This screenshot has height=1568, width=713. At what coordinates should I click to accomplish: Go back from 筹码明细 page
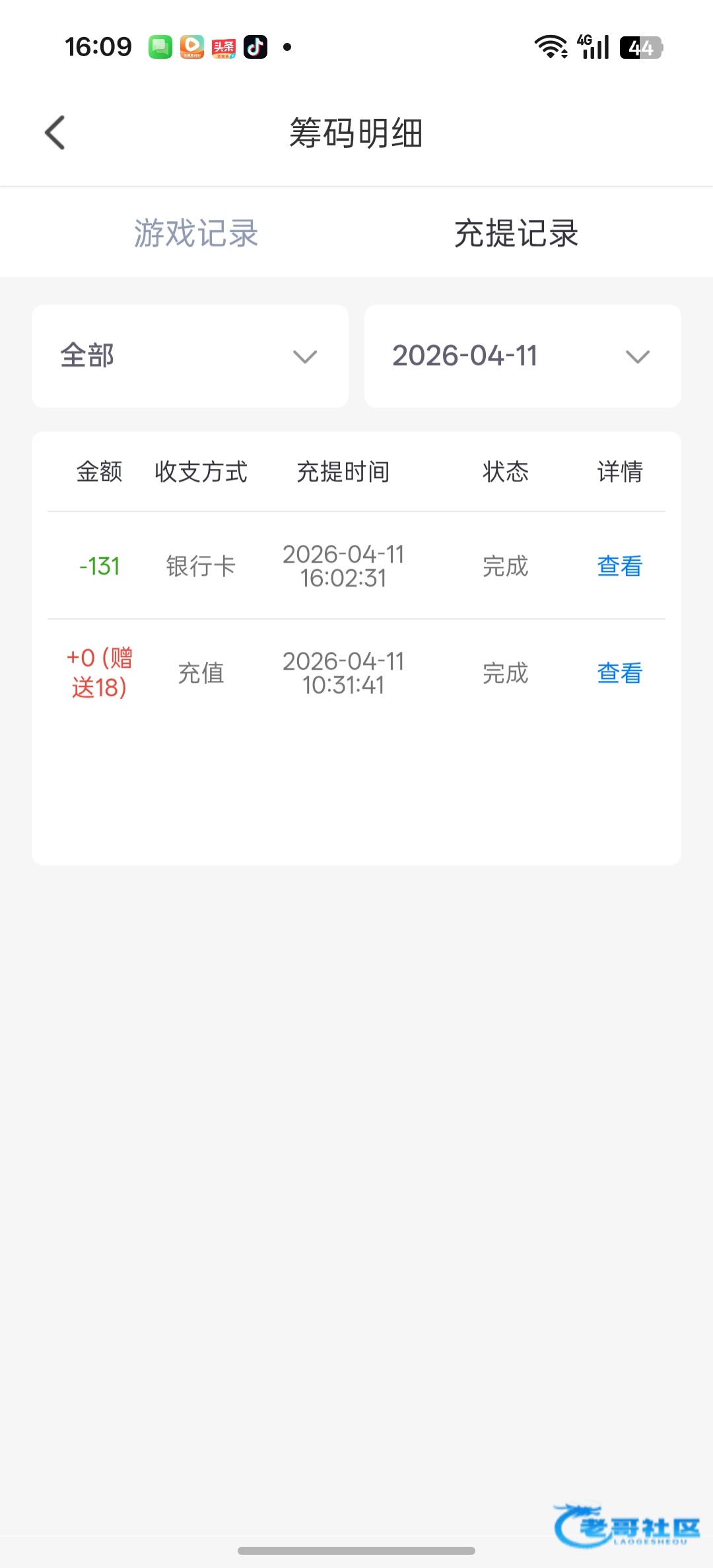pyautogui.click(x=55, y=133)
